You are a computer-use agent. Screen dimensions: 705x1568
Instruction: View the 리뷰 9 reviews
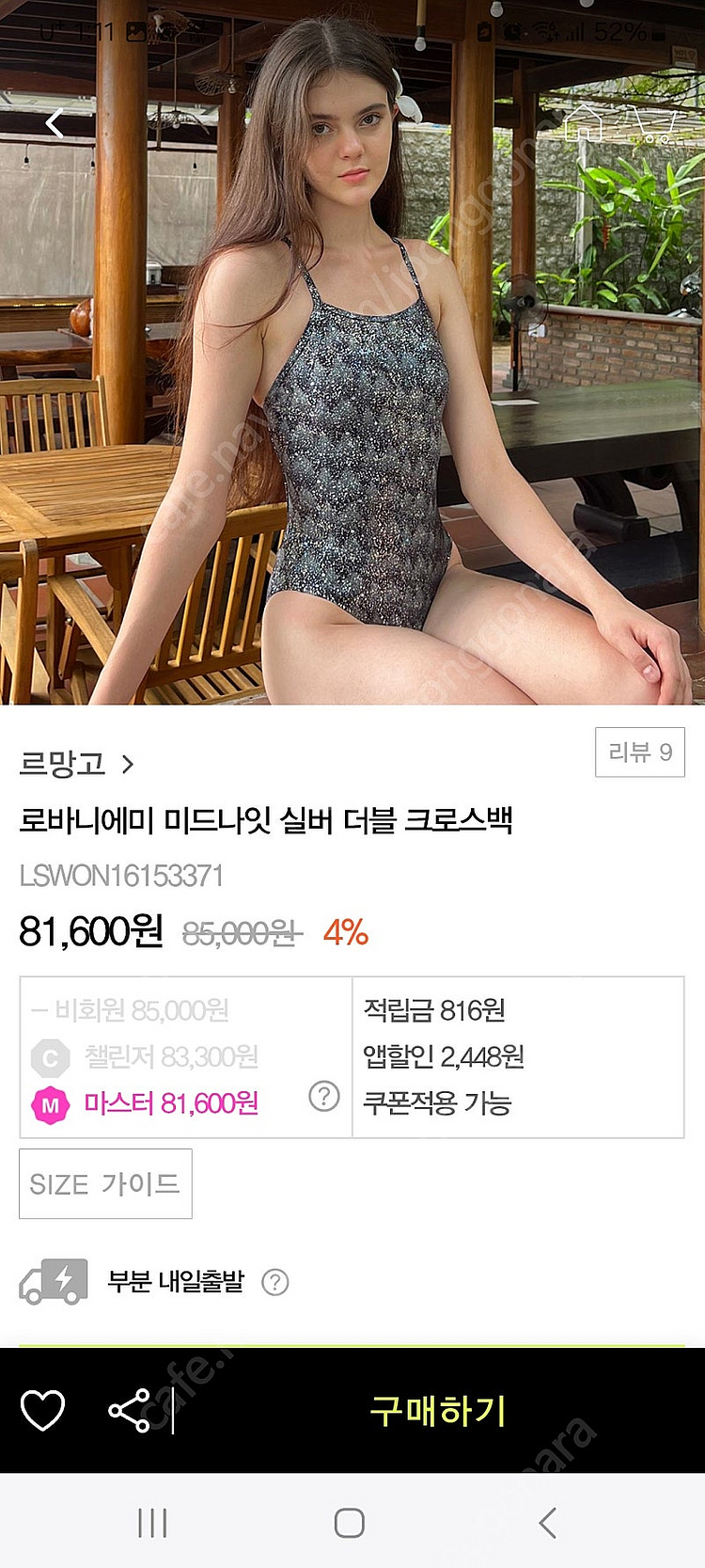point(640,752)
